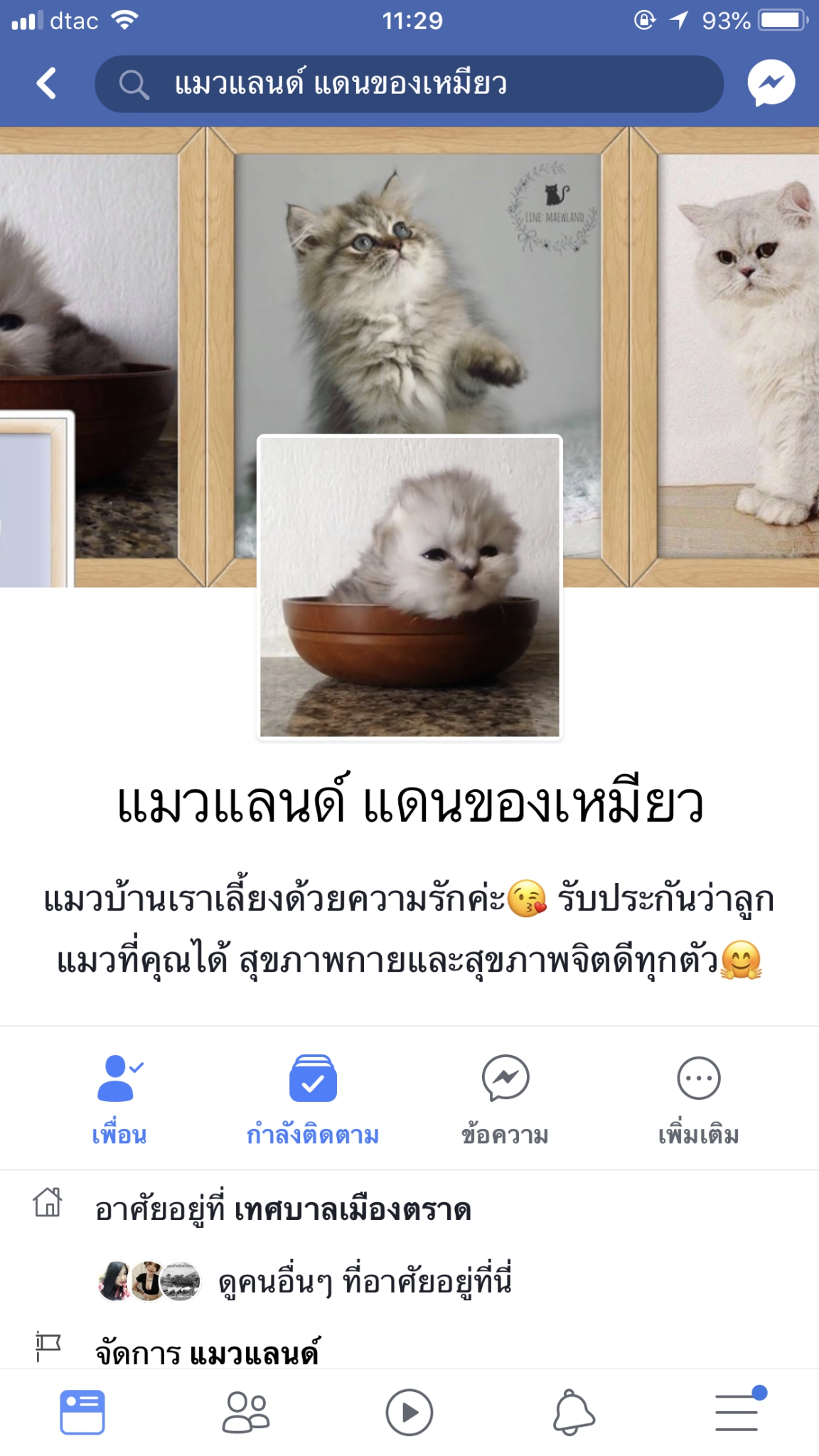This screenshot has height=1456, width=819.
Task: Go back using the top arrow
Action: 47,83
